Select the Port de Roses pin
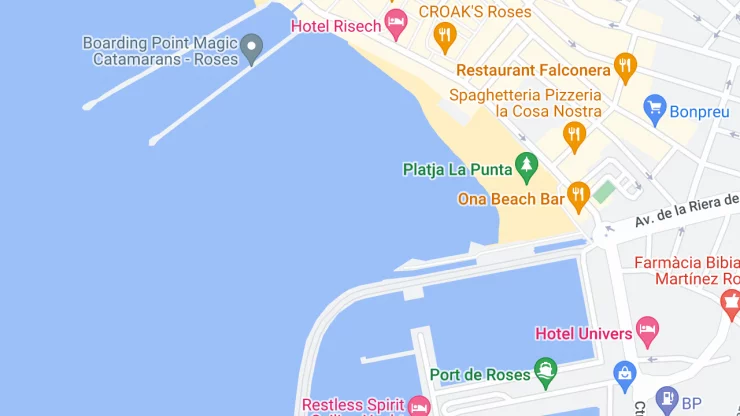Screen dimensions: 740x416 (545, 373)
